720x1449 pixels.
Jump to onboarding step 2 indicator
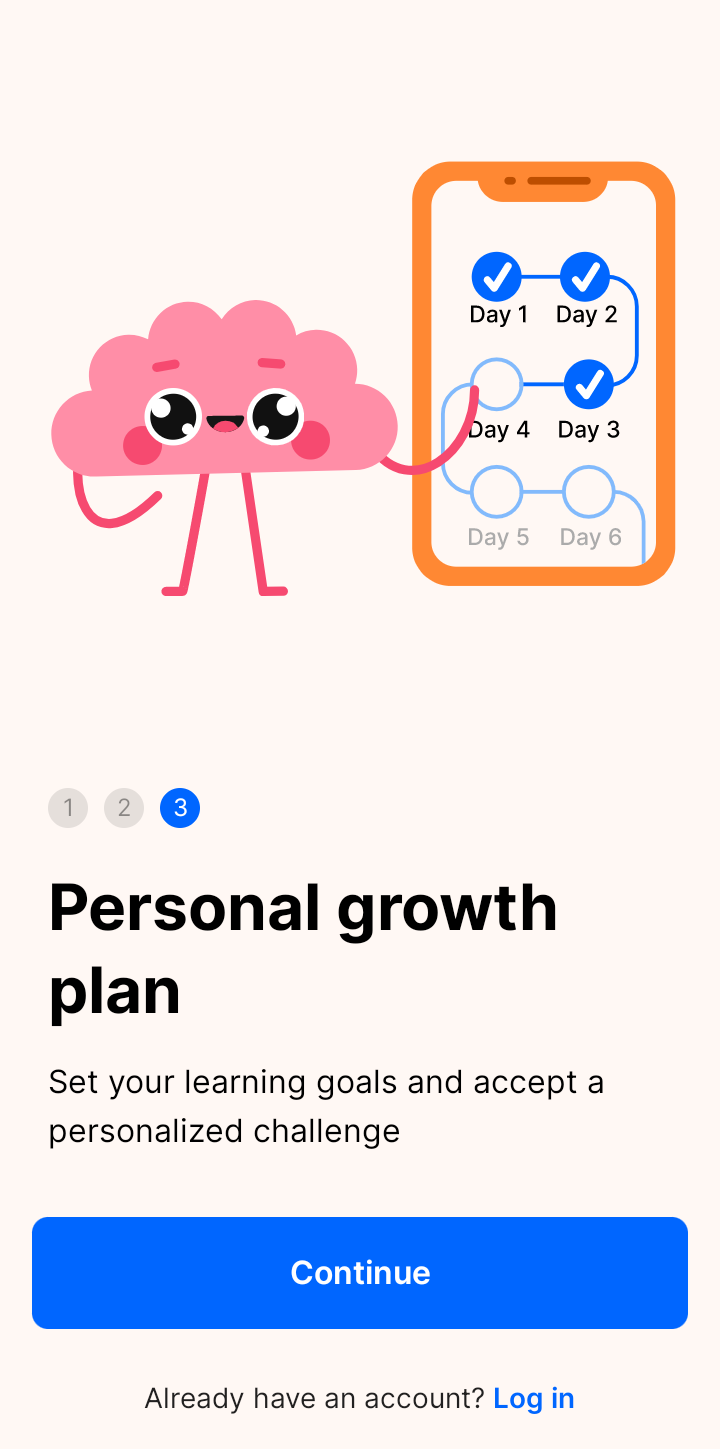pyautogui.click(x=124, y=808)
